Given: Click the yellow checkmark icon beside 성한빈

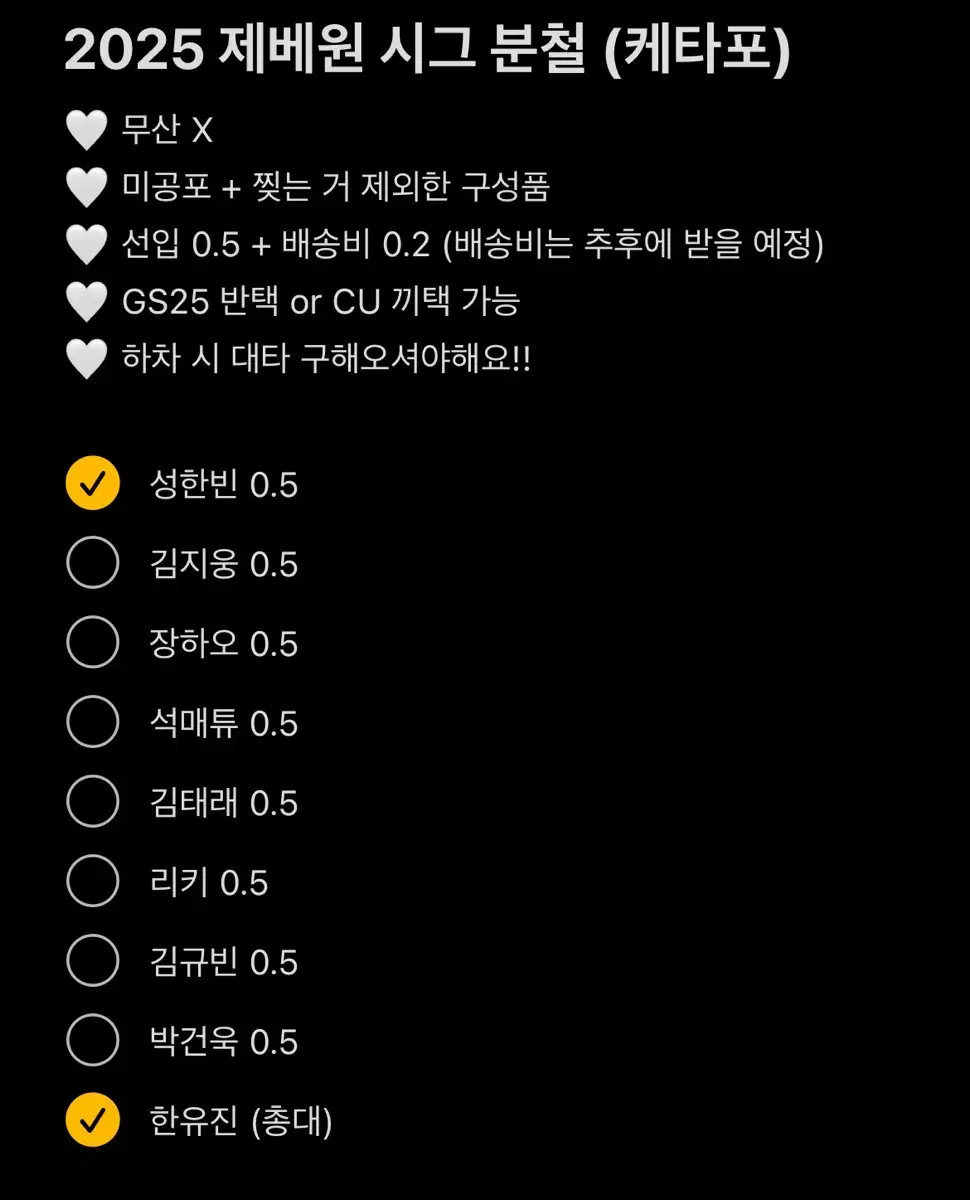Looking at the screenshot, I should pyautogui.click(x=92, y=485).
